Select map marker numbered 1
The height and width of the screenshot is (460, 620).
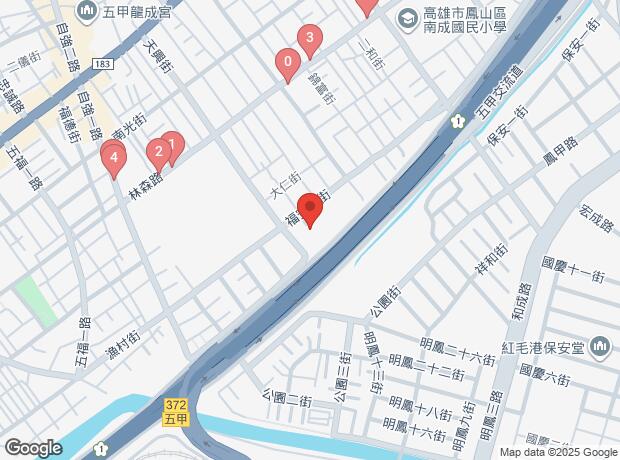[x=173, y=145]
